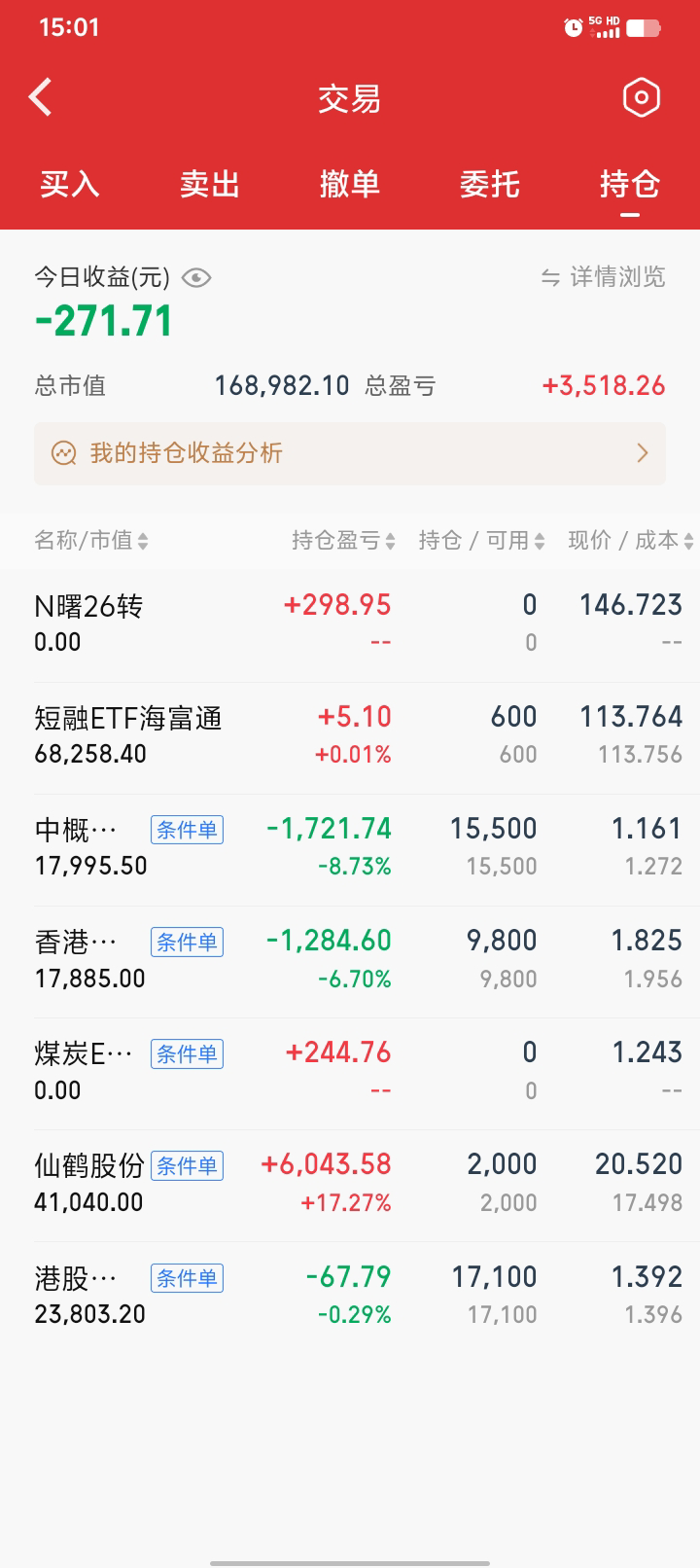The image size is (700, 1568).
Task: Sort by 持仓 / 可用 column
Action: 481,541
